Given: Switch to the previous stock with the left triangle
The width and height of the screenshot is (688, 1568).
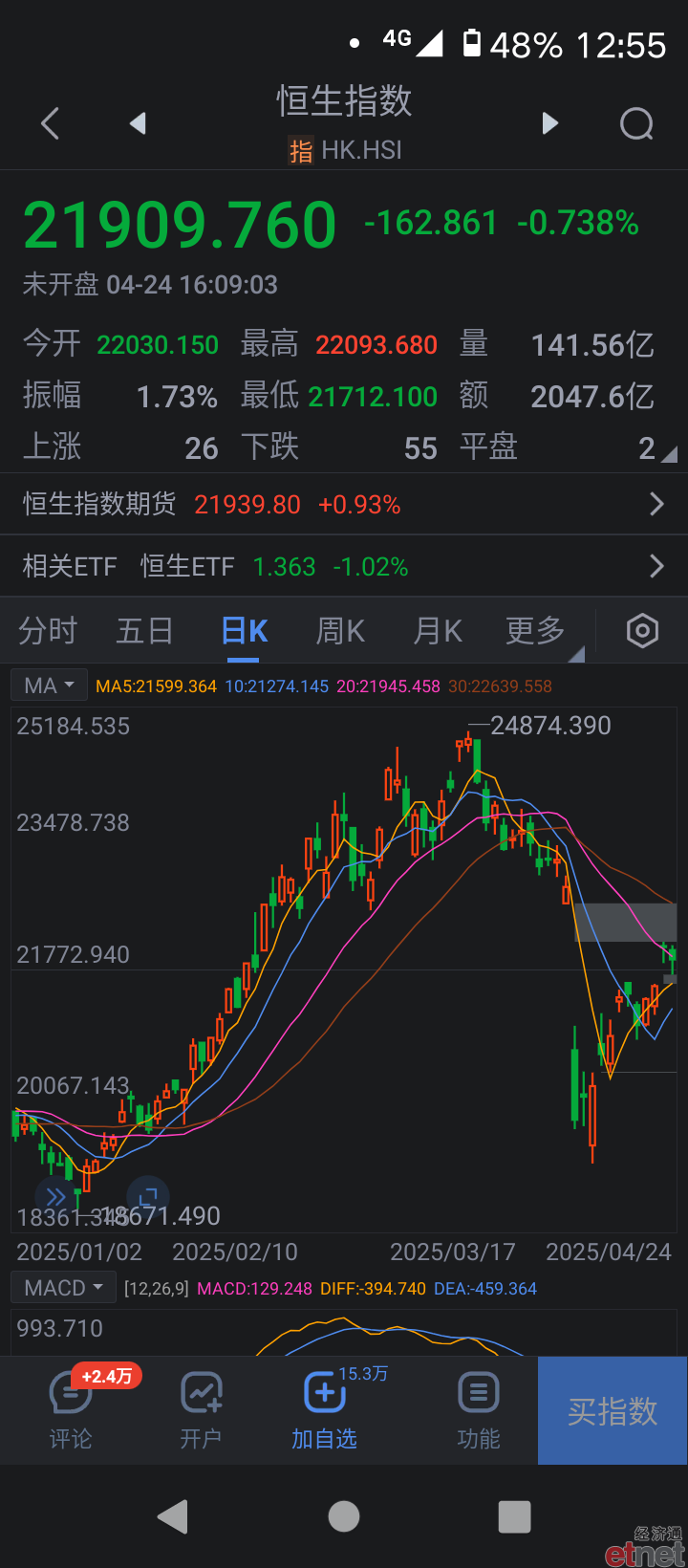Looking at the screenshot, I should [139, 123].
